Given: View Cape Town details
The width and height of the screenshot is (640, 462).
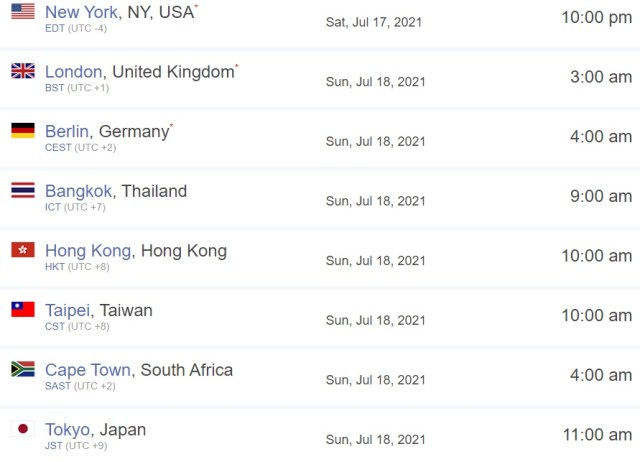Looking at the screenshot, I should click(88, 370).
